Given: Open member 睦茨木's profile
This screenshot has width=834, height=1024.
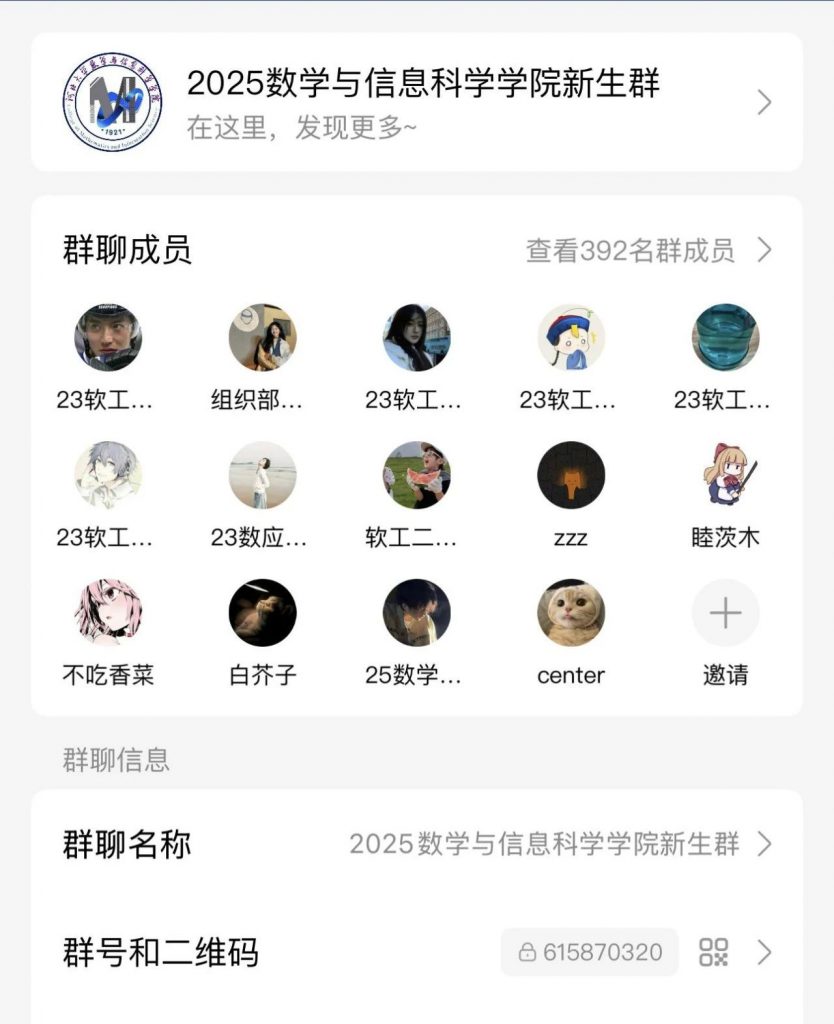Looking at the screenshot, I should [725, 475].
